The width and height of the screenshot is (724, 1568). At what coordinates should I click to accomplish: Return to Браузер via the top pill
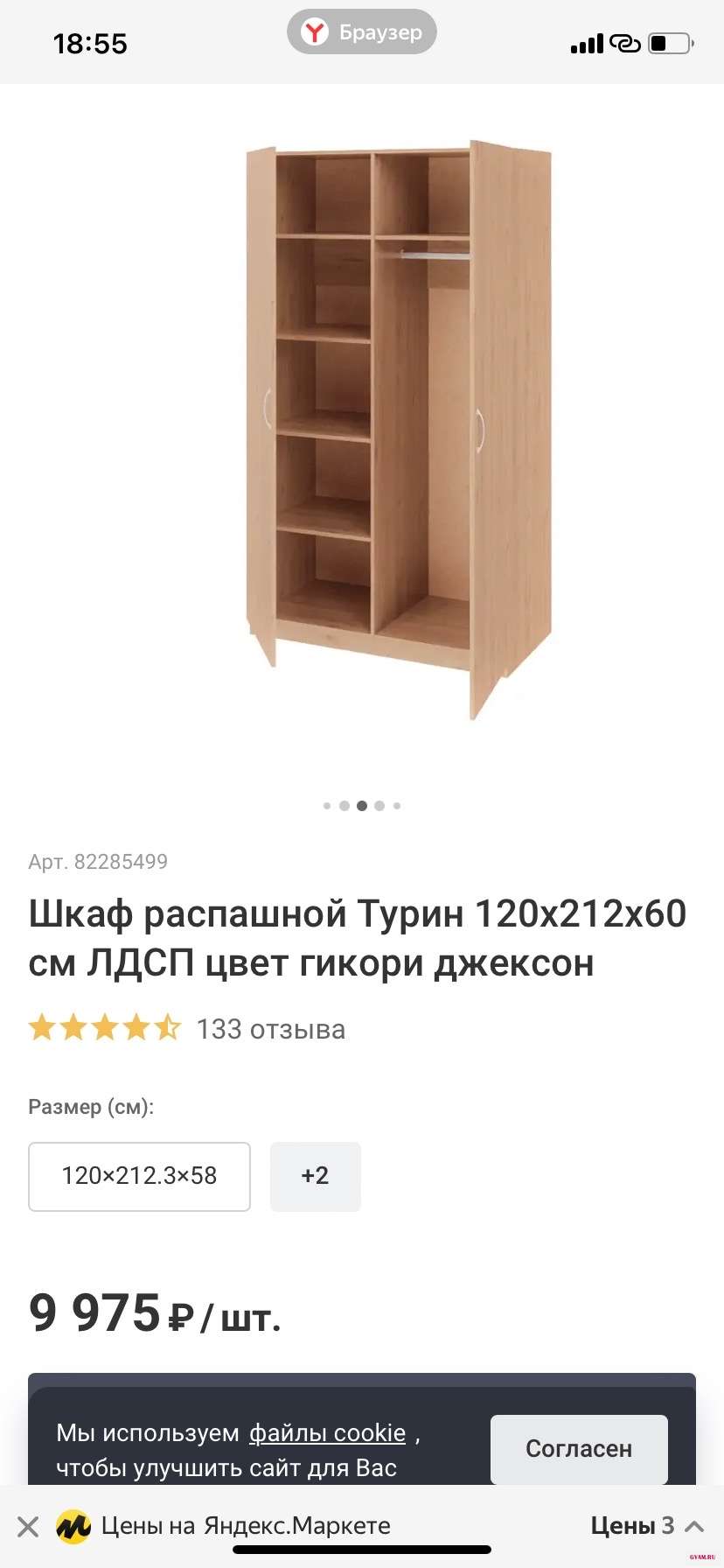coord(362,32)
